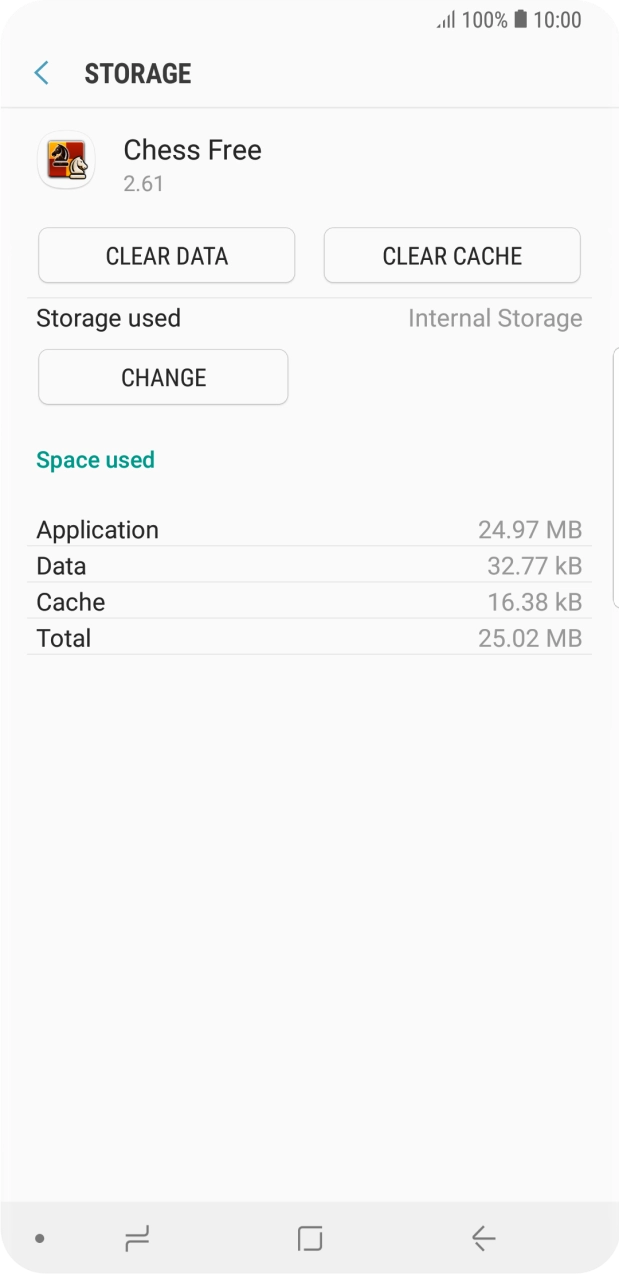Go back from the Storage screen
Viewport: 619px width, 1274px height.
(x=42, y=73)
